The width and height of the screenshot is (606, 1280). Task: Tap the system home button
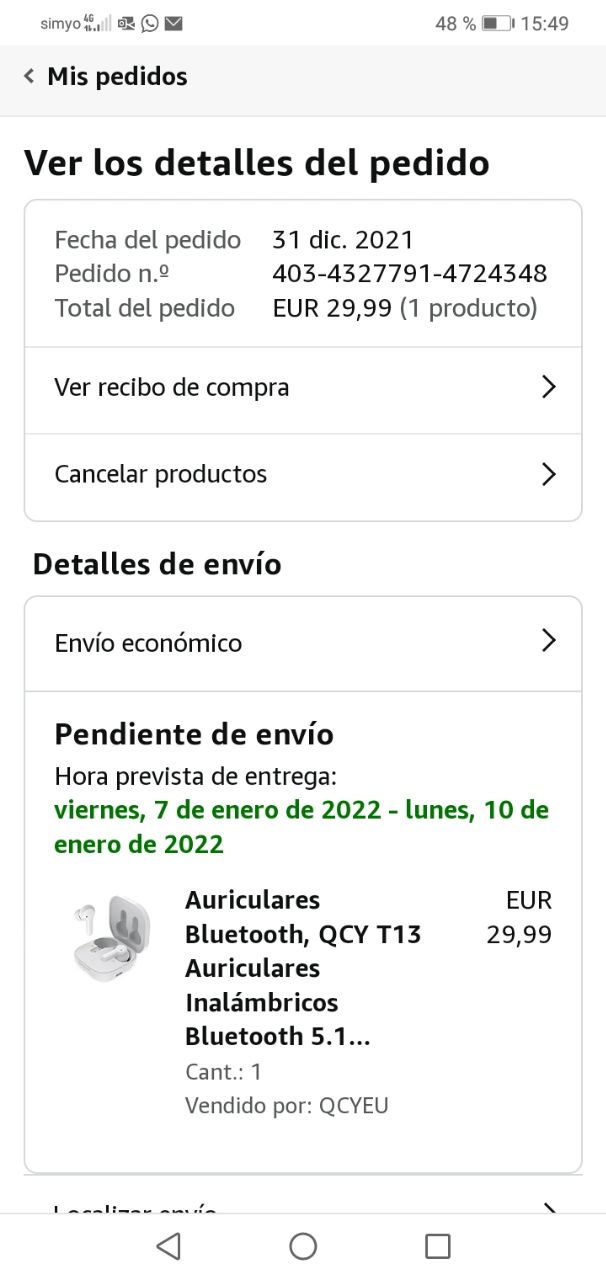point(303,1246)
